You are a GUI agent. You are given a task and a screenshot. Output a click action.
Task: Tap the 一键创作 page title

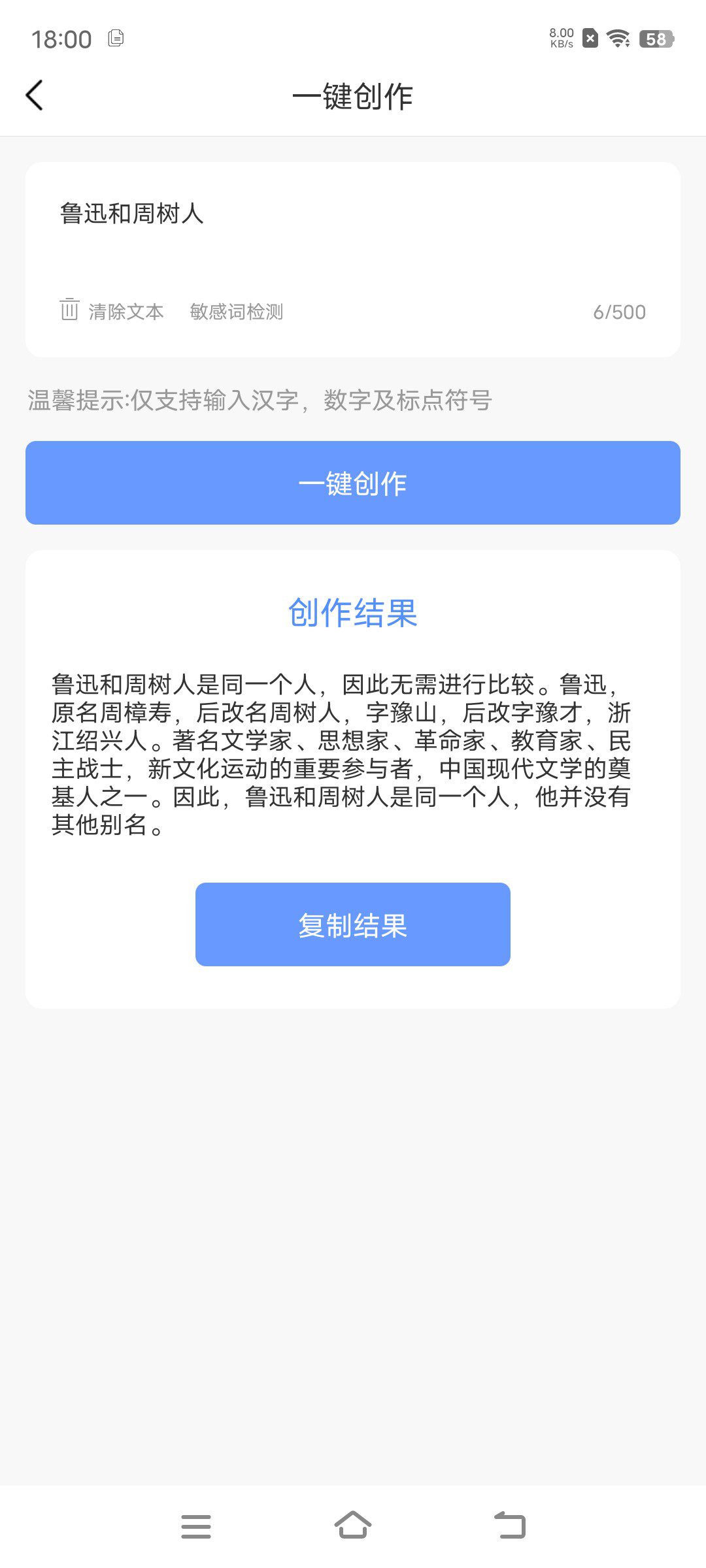[x=353, y=95]
